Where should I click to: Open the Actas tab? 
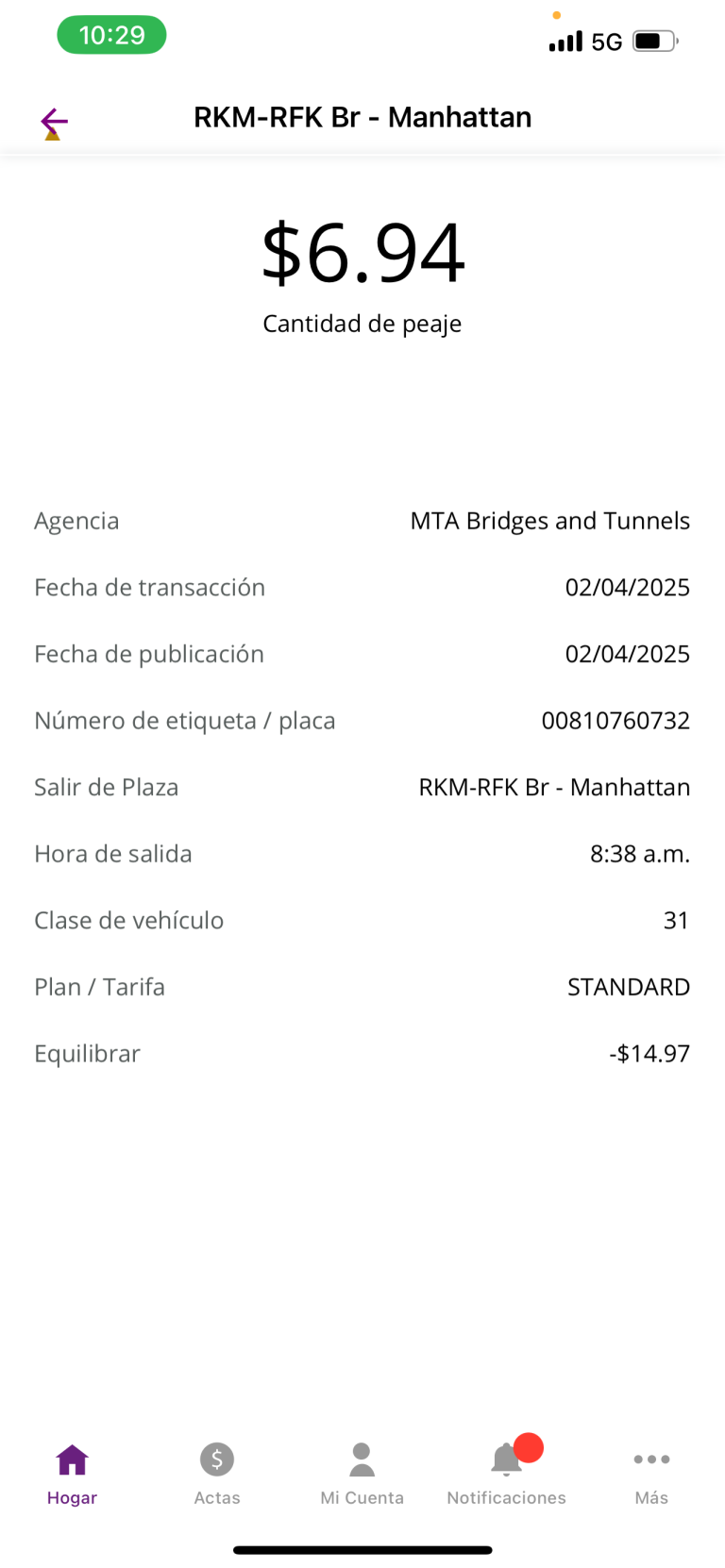[217, 1475]
